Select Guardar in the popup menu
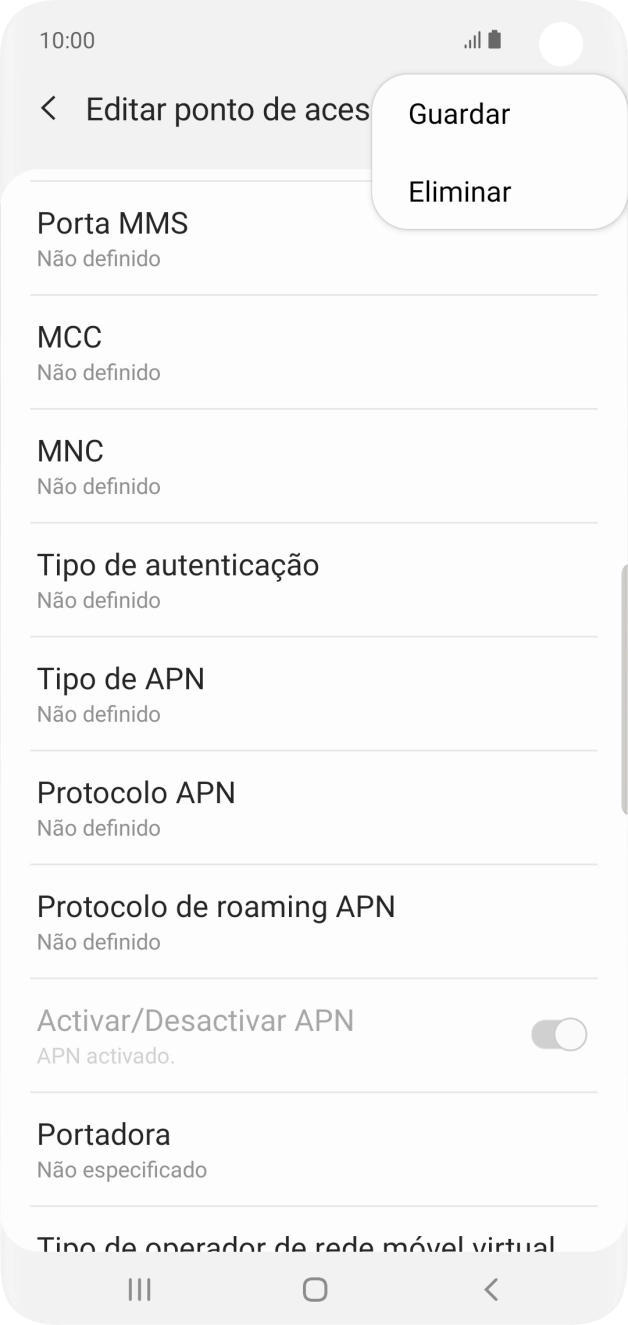 [459, 114]
